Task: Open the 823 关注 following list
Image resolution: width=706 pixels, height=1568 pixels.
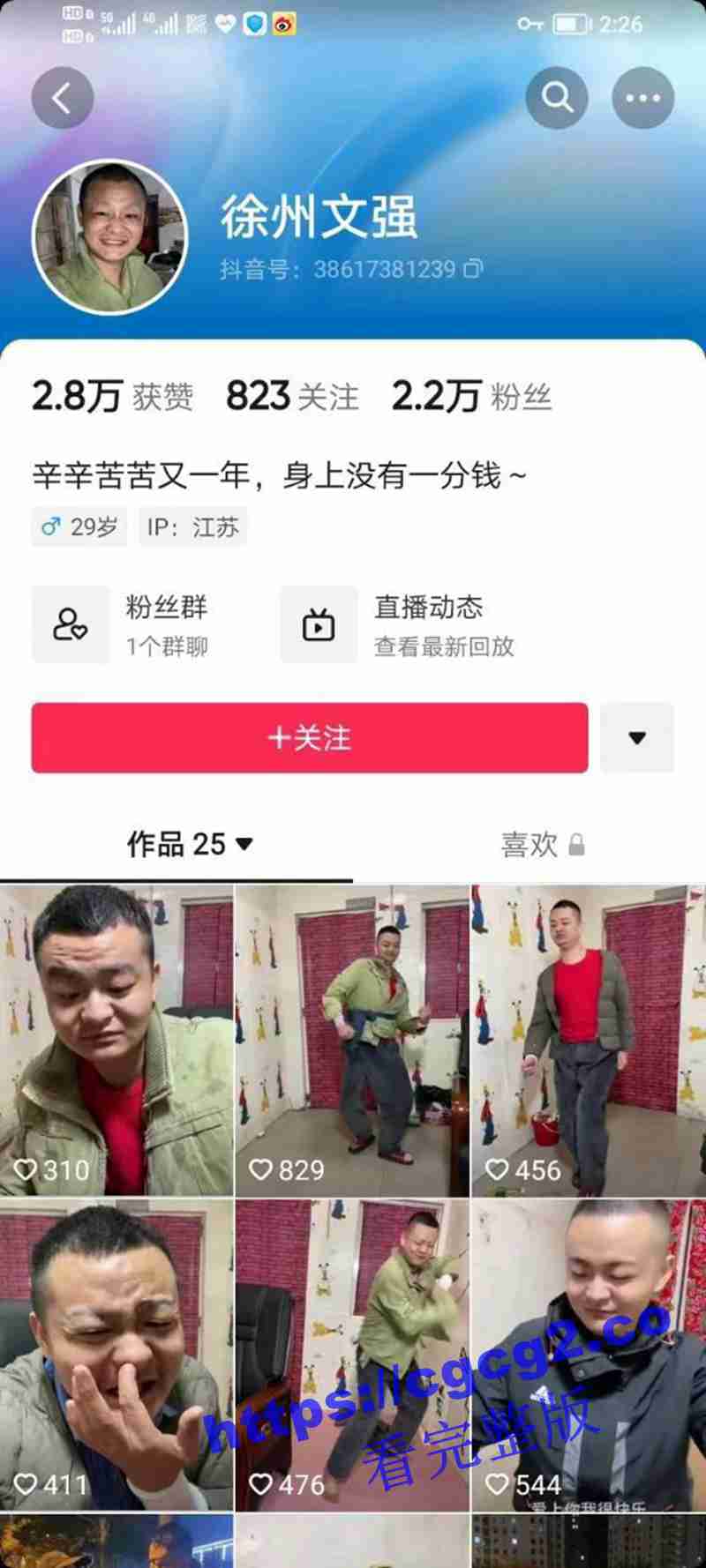Action: [x=292, y=397]
